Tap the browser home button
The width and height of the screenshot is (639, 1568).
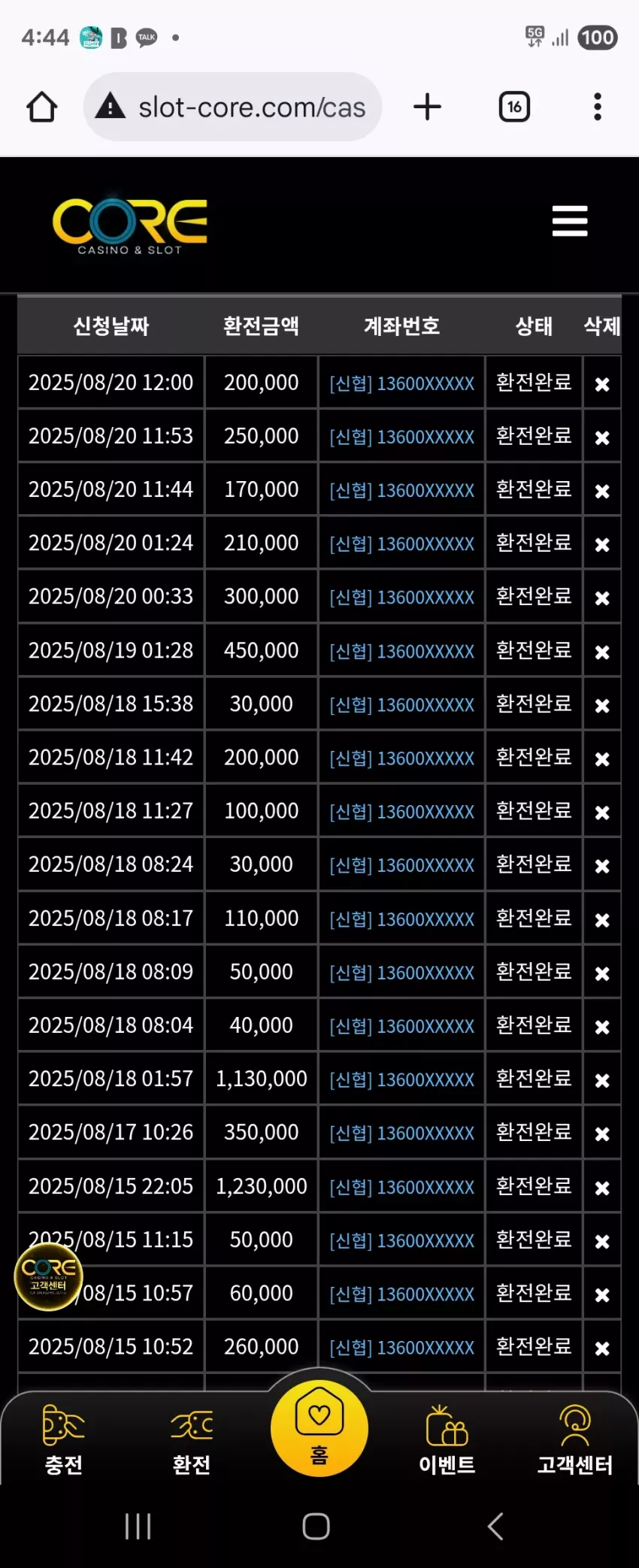(x=42, y=107)
